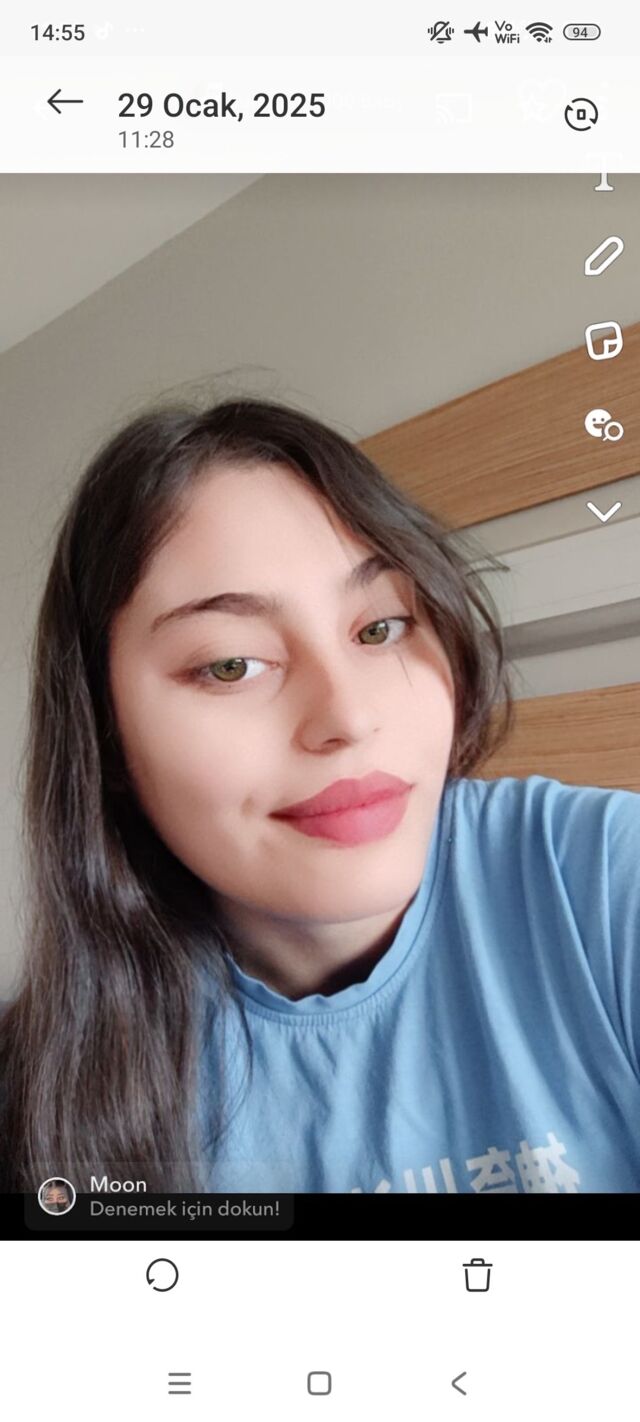Tap the circular refresh icon
The image size is (640, 1422).
coord(162,1275)
